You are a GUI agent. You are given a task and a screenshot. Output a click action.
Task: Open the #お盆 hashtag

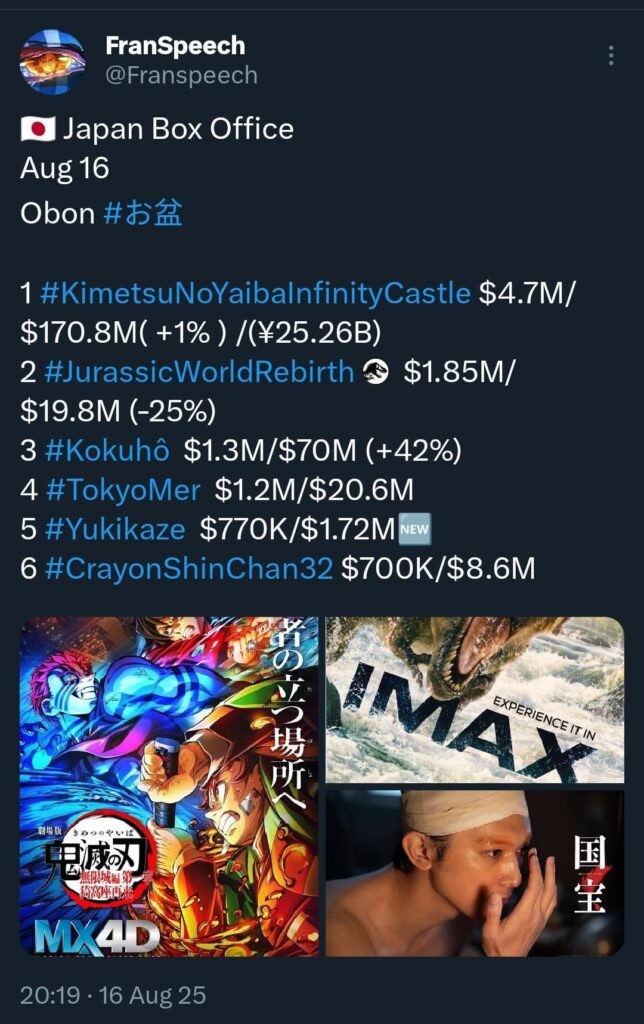141,214
